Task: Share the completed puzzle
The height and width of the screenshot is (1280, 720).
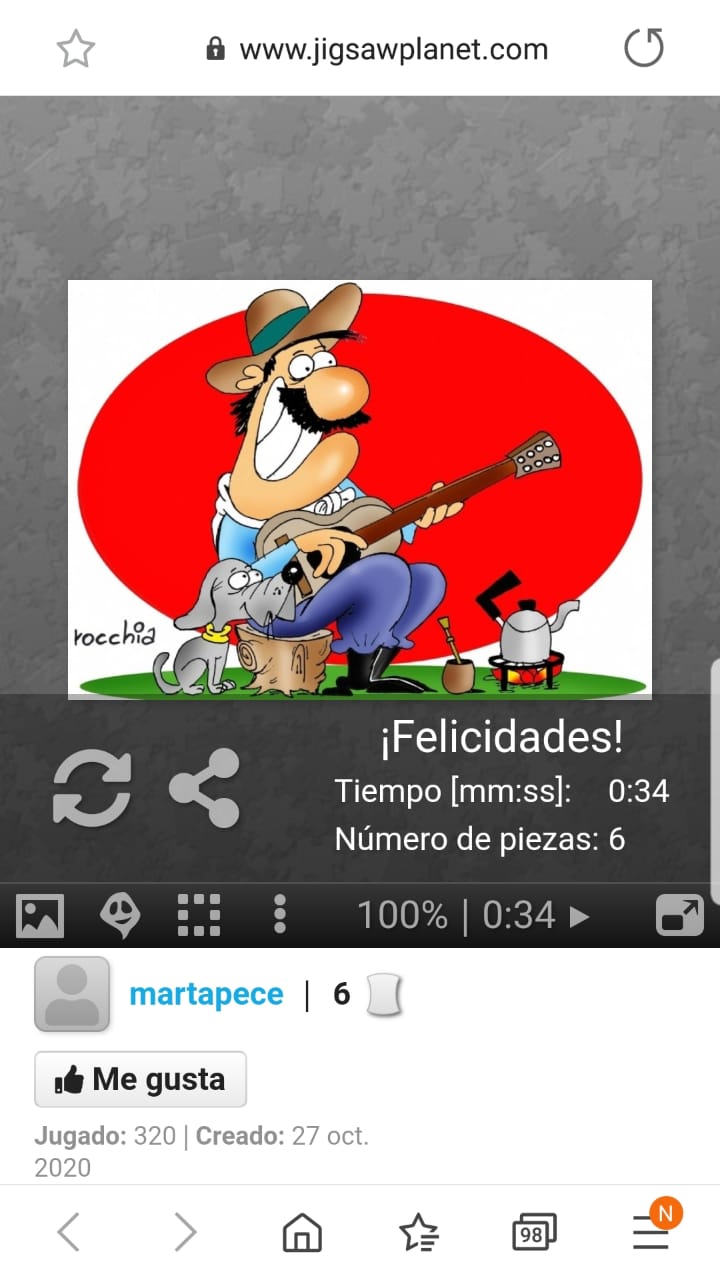Action: [x=204, y=788]
